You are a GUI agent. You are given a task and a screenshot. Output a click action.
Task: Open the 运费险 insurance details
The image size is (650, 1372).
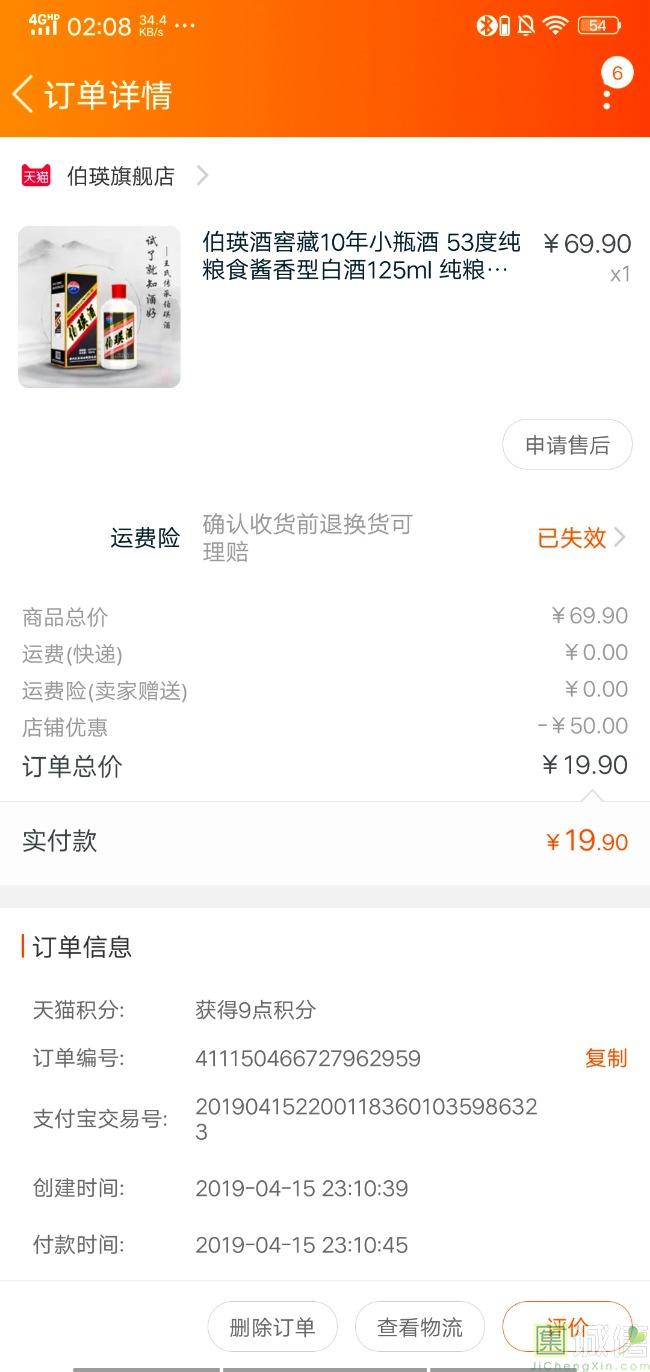(581, 538)
